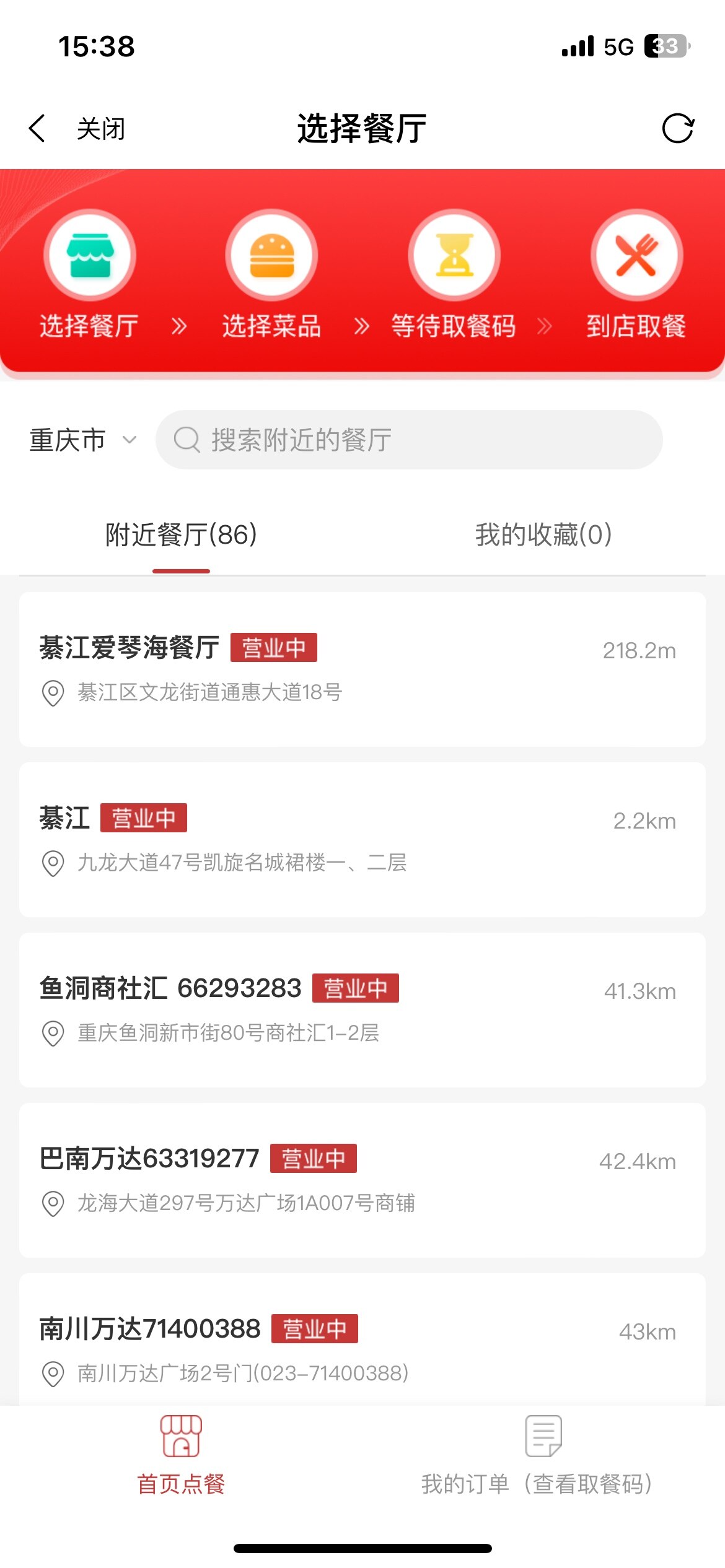Refresh the restaurant list
This screenshot has height=1568, width=725.
tap(677, 128)
